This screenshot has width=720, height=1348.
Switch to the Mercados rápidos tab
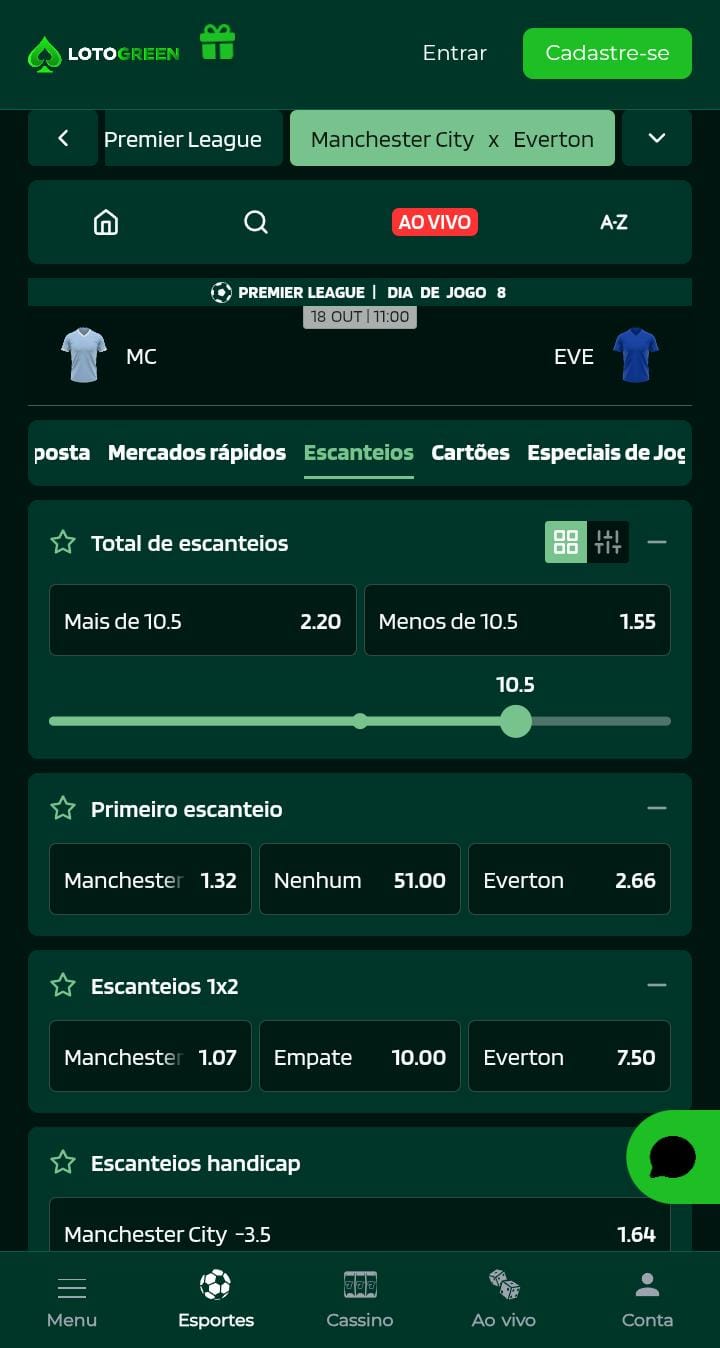tap(197, 453)
